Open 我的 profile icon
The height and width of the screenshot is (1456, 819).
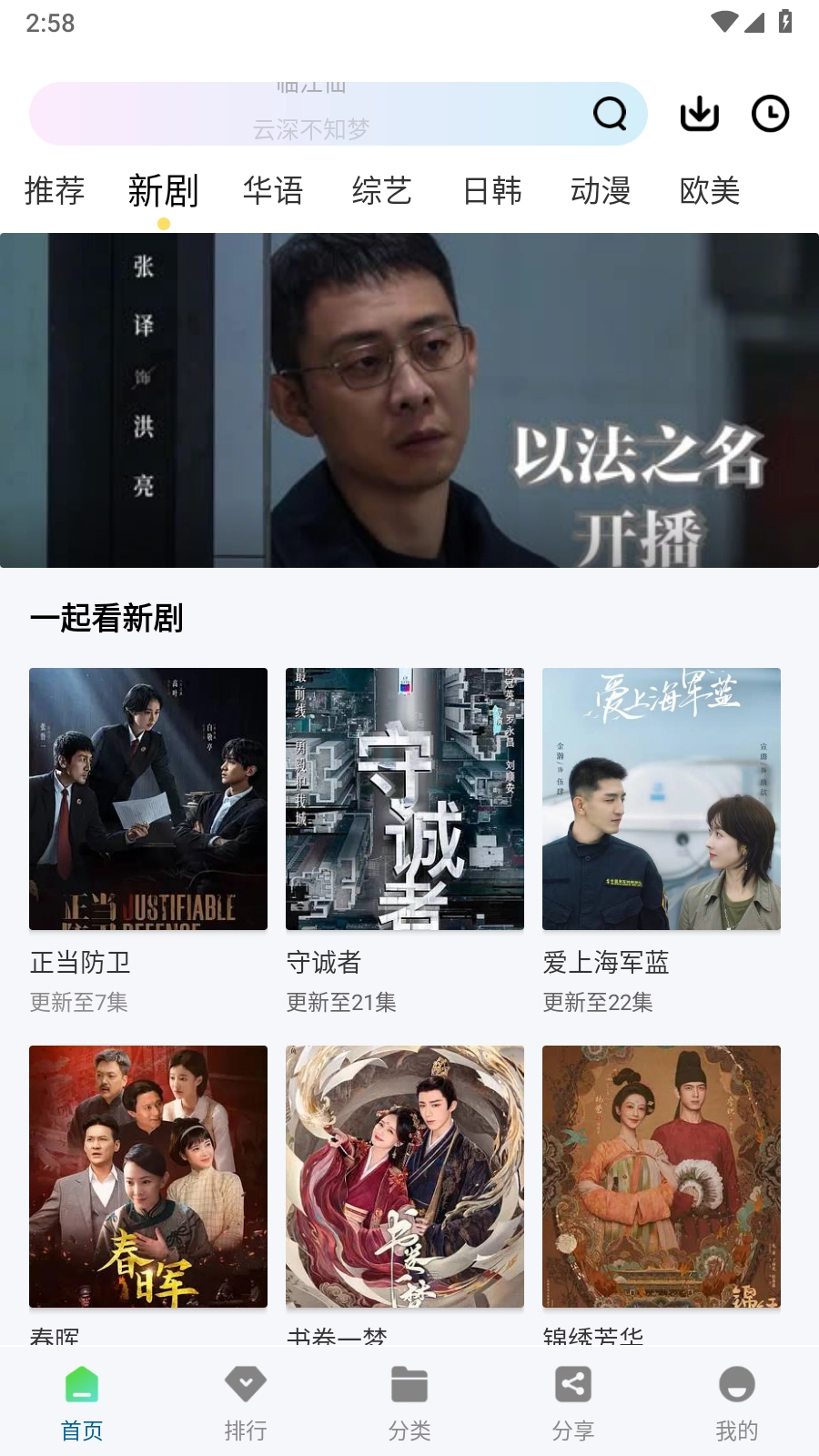click(736, 1386)
